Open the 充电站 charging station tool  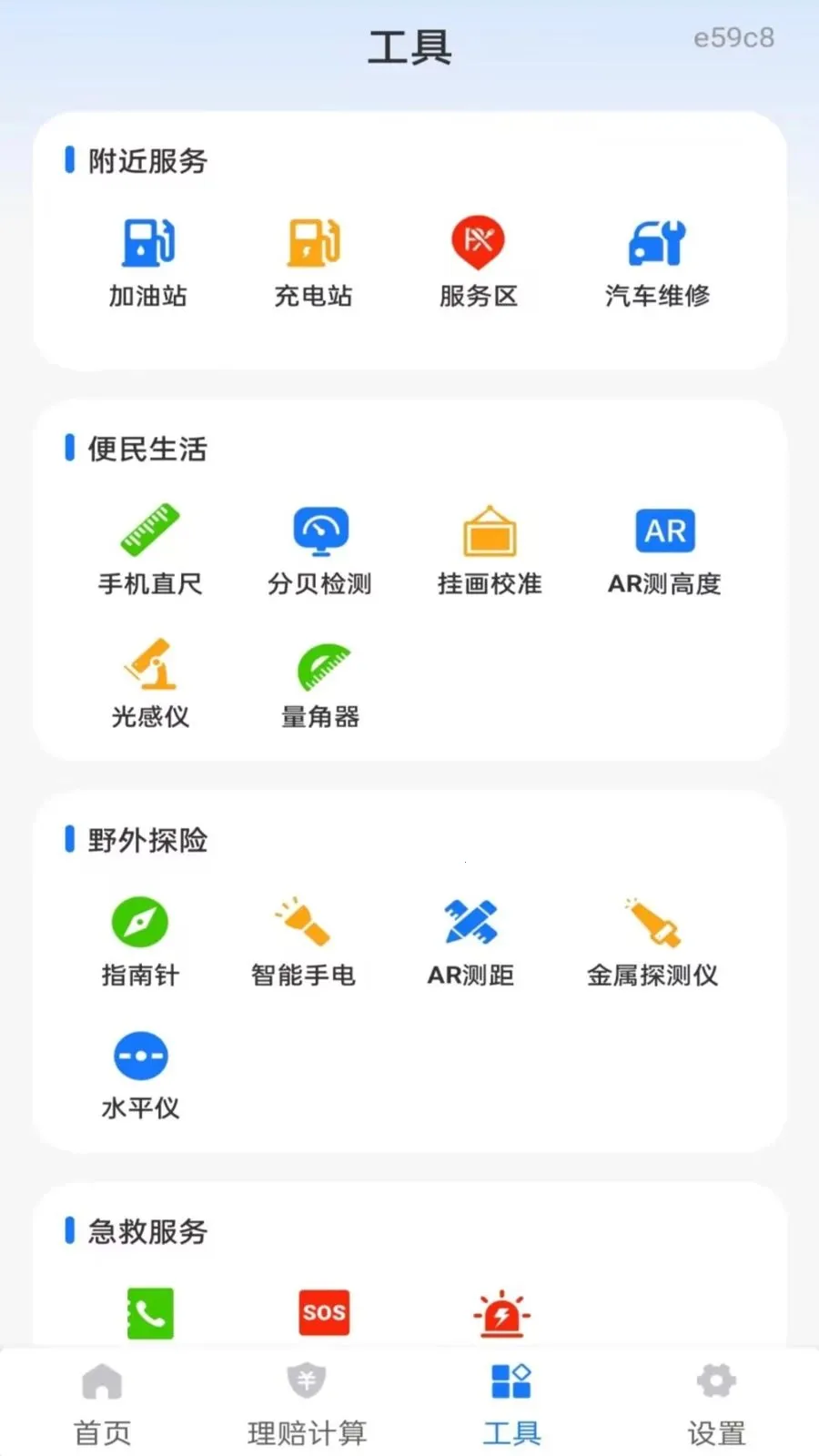point(314,262)
